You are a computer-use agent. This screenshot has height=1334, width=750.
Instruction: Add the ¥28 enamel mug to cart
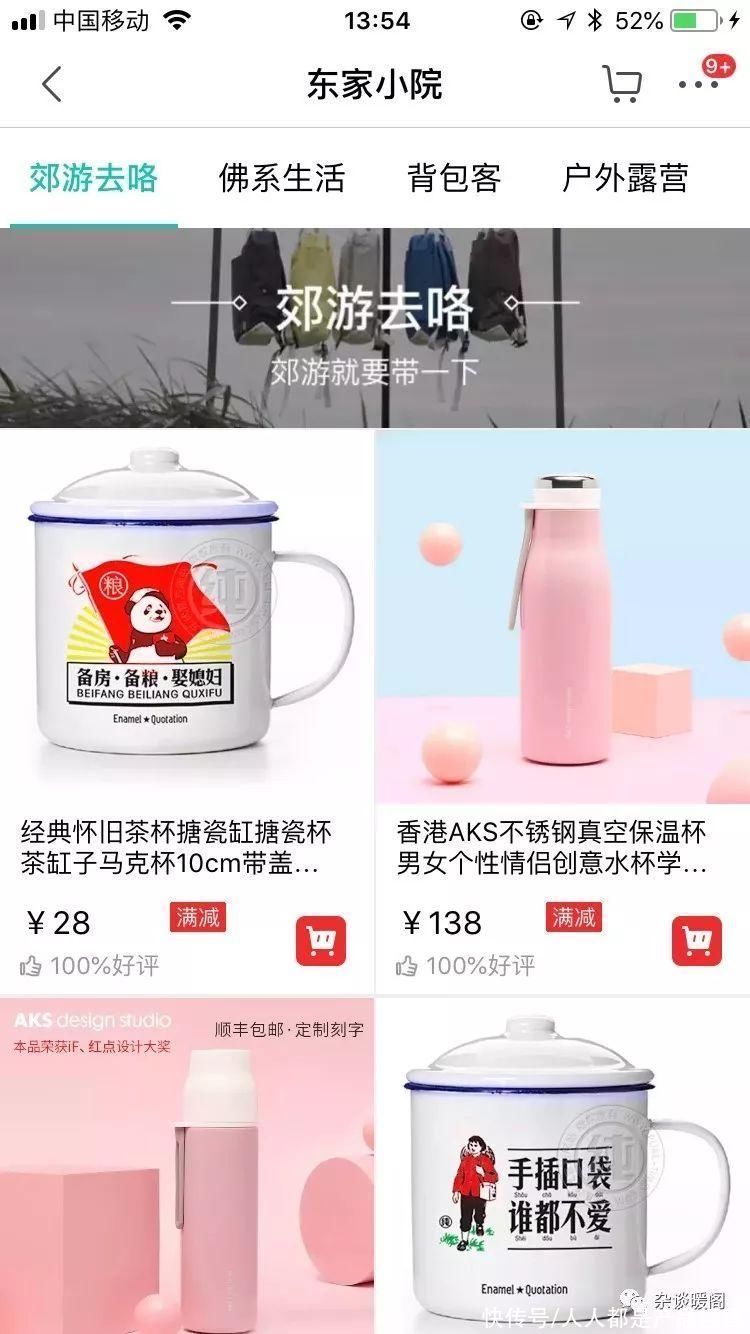coord(321,940)
